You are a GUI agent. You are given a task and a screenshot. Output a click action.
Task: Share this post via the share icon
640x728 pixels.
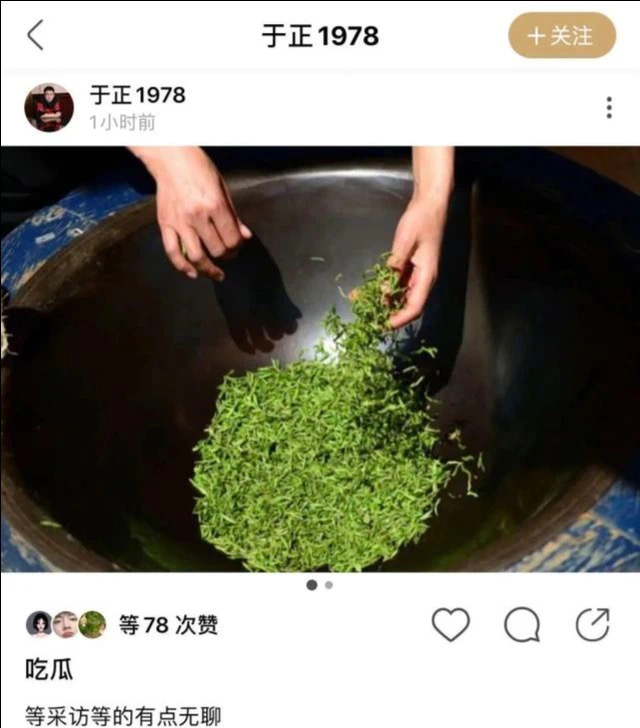(x=592, y=625)
